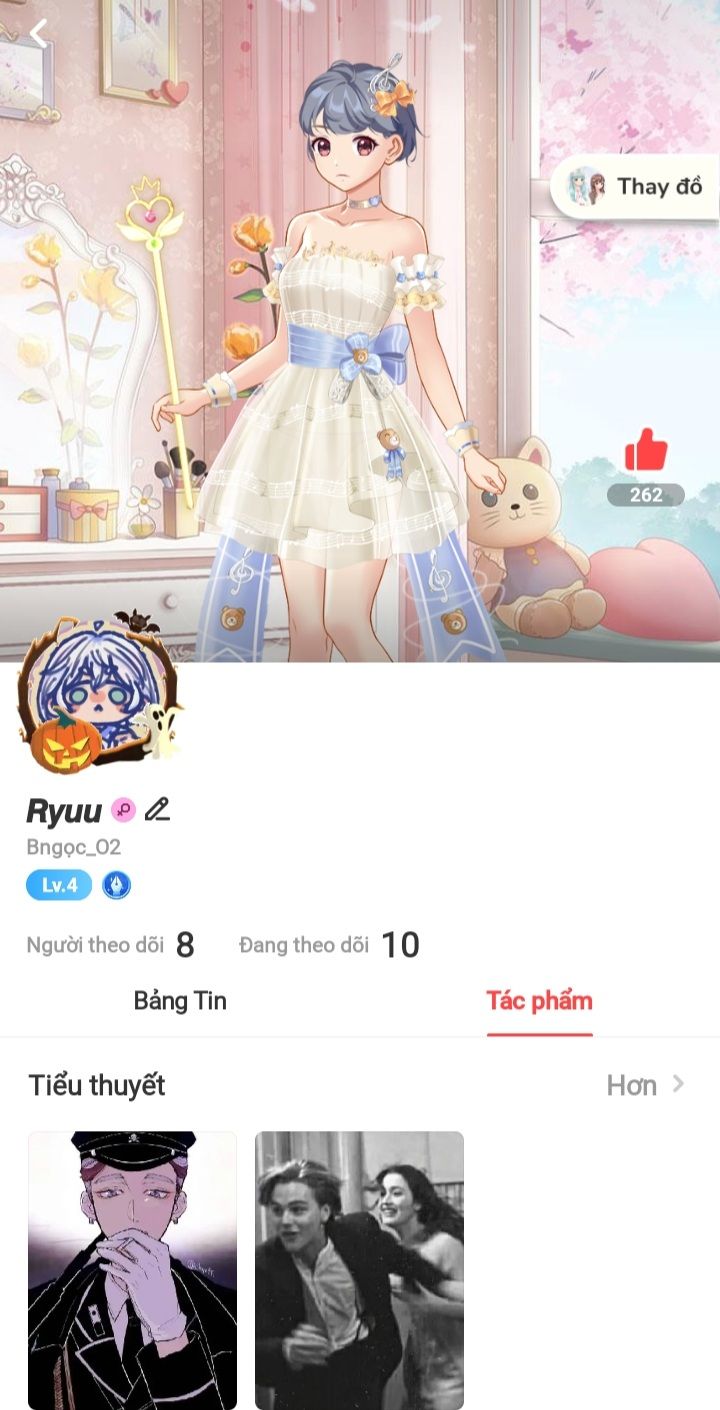Select the Tác phẩm tab
The image size is (720, 1410).
tap(539, 1001)
